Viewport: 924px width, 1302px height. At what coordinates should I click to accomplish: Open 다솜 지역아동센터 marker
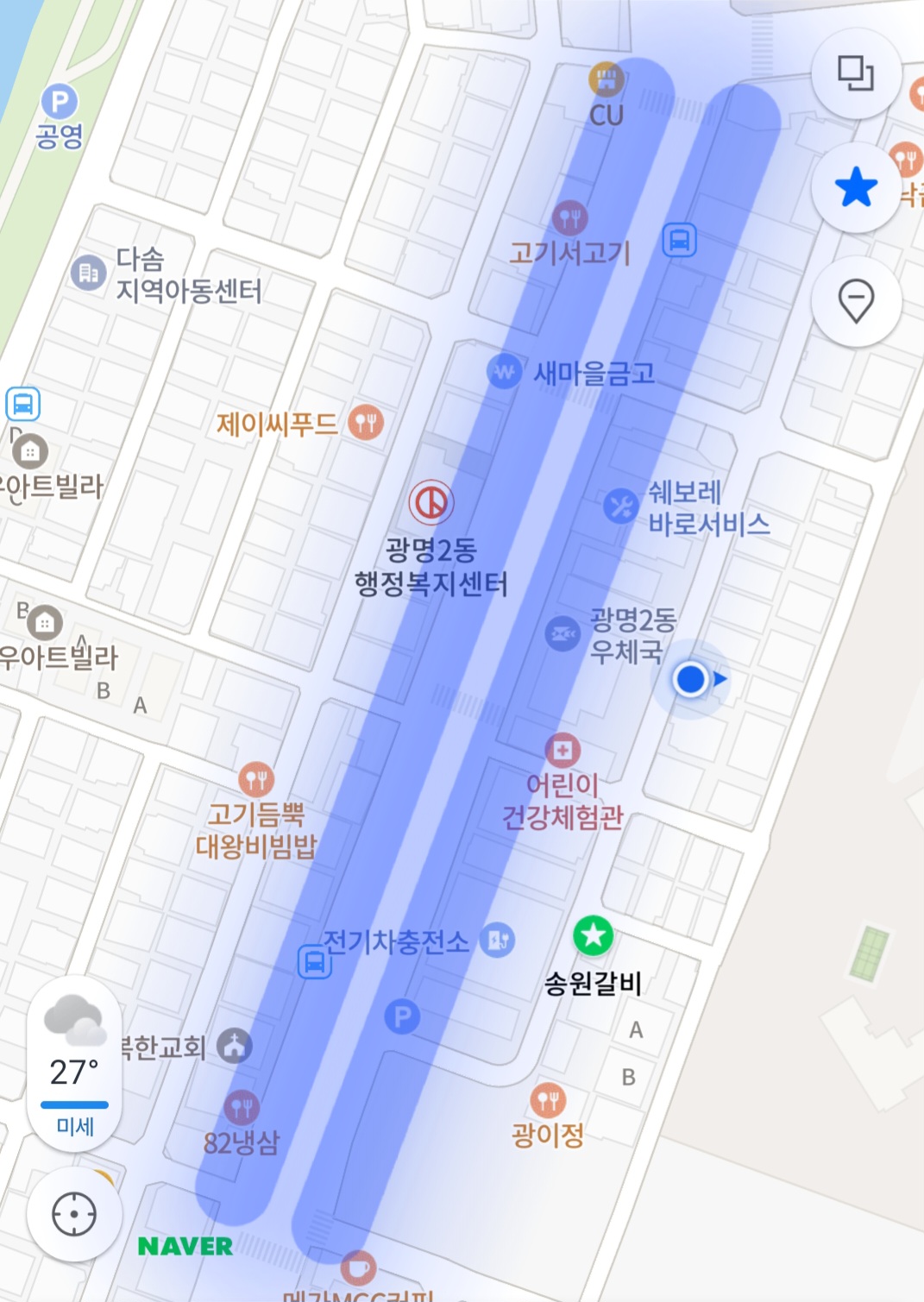pyautogui.click(x=88, y=274)
